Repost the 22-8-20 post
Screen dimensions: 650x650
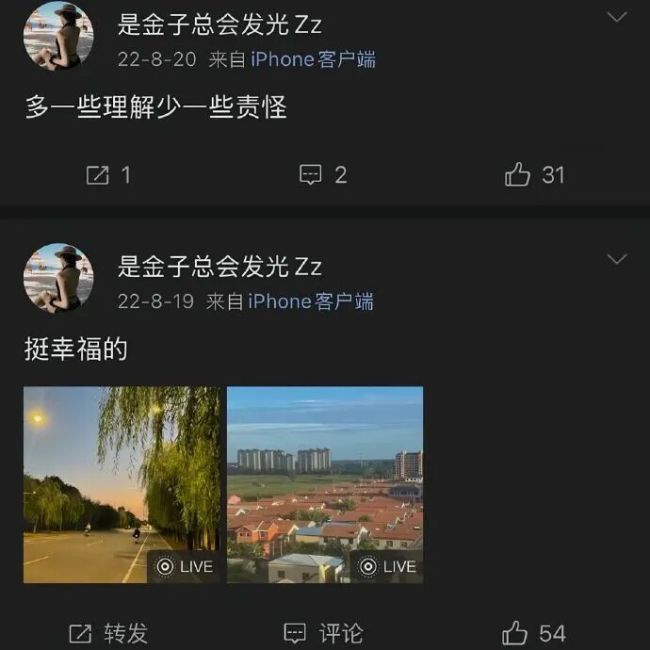point(108,175)
